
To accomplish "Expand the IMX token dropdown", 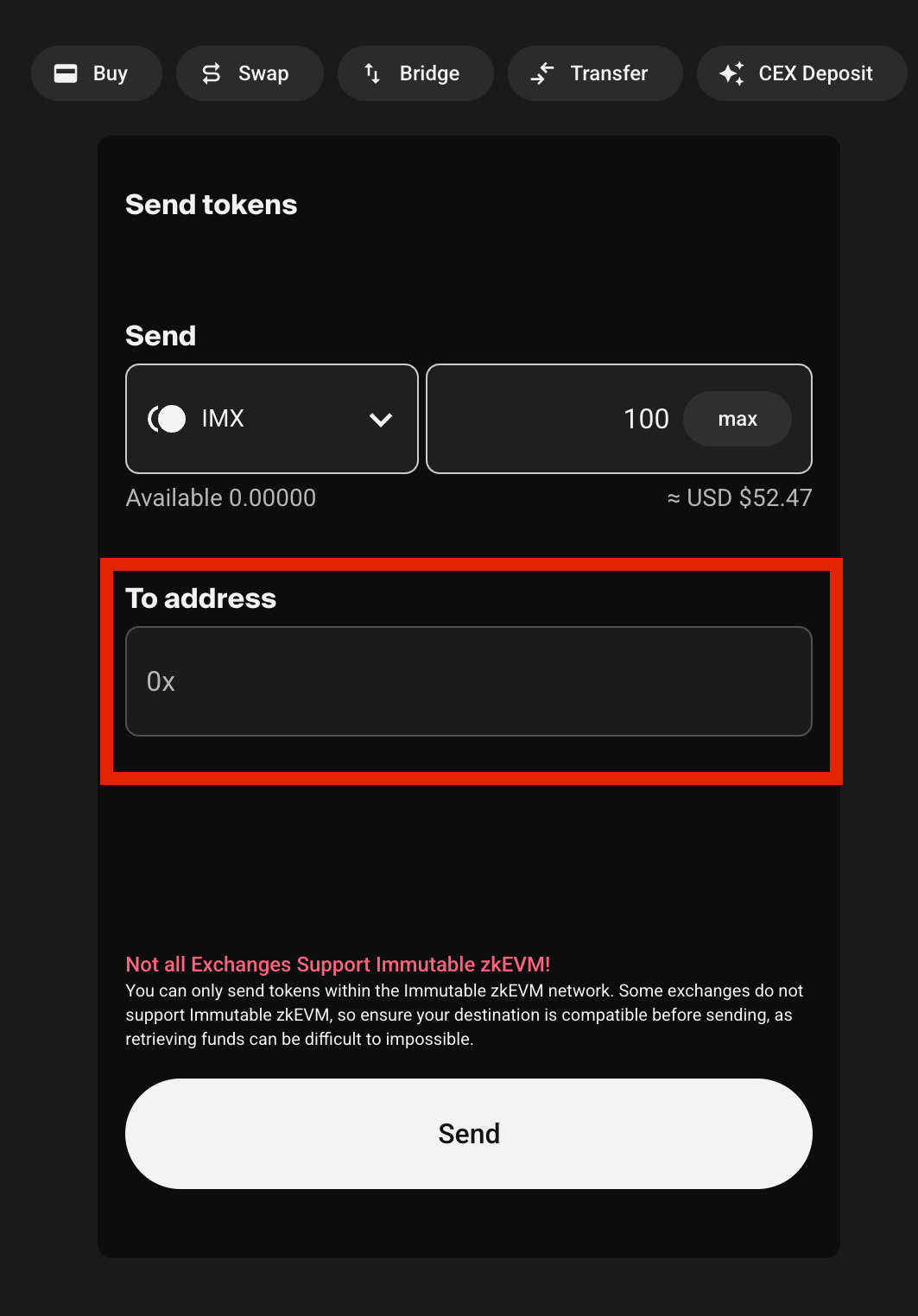I will 272,419.
